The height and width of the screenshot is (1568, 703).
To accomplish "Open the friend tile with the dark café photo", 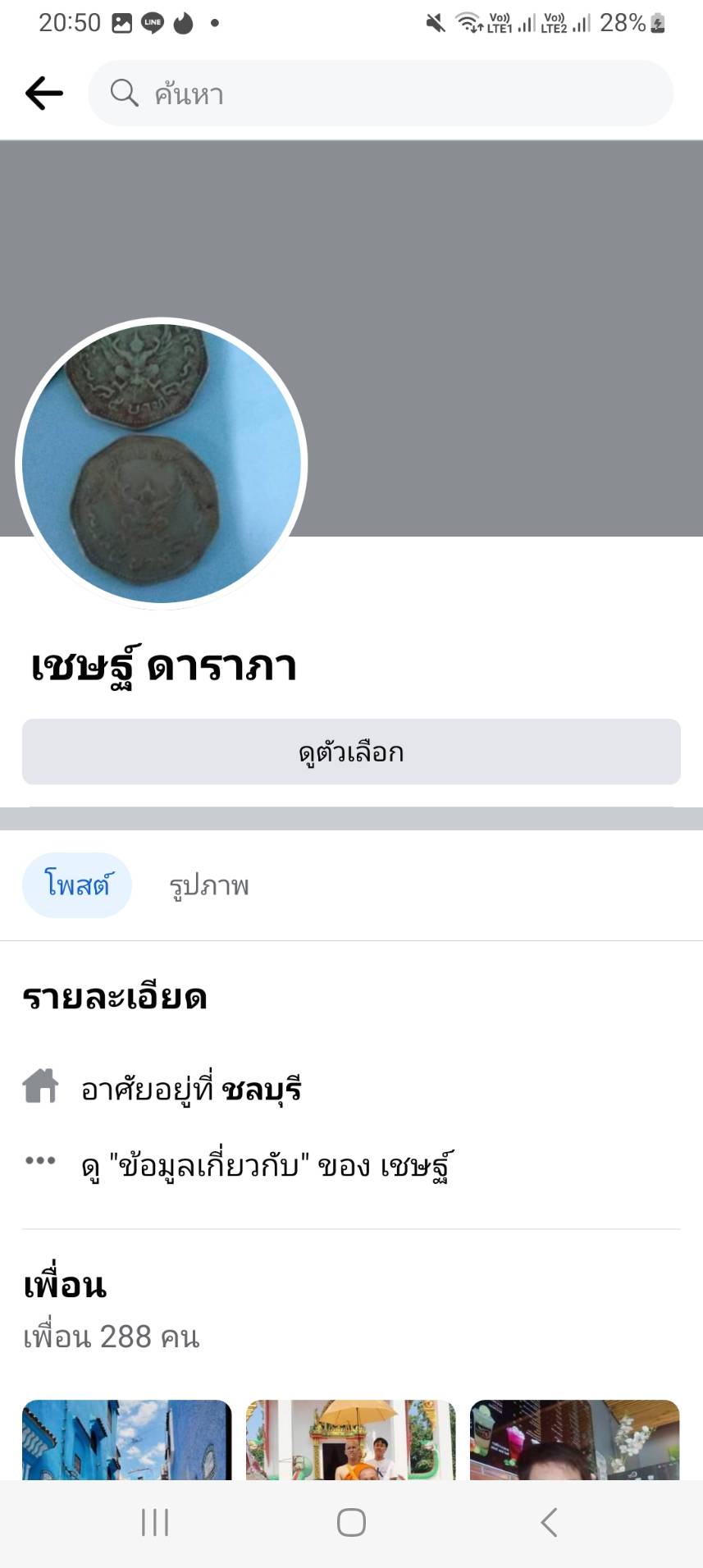I will click(574, 1441).
